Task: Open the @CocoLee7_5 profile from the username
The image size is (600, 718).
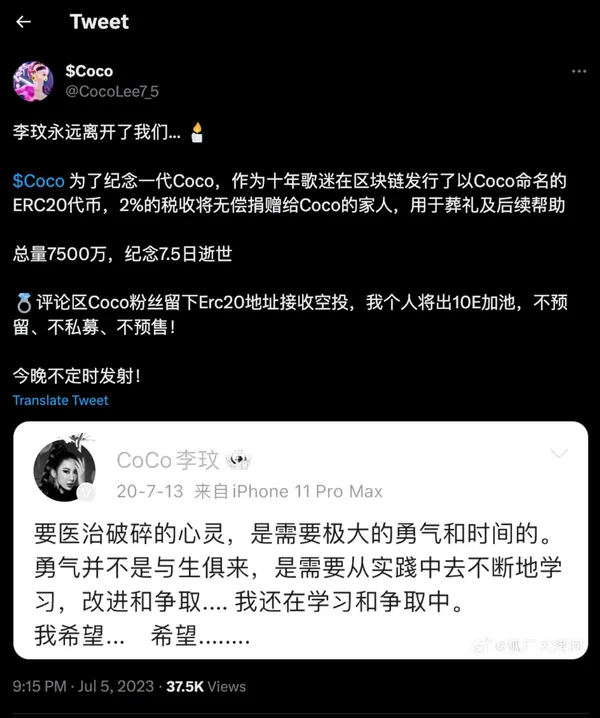Action: pyautogui.click(x=112, y=92)
